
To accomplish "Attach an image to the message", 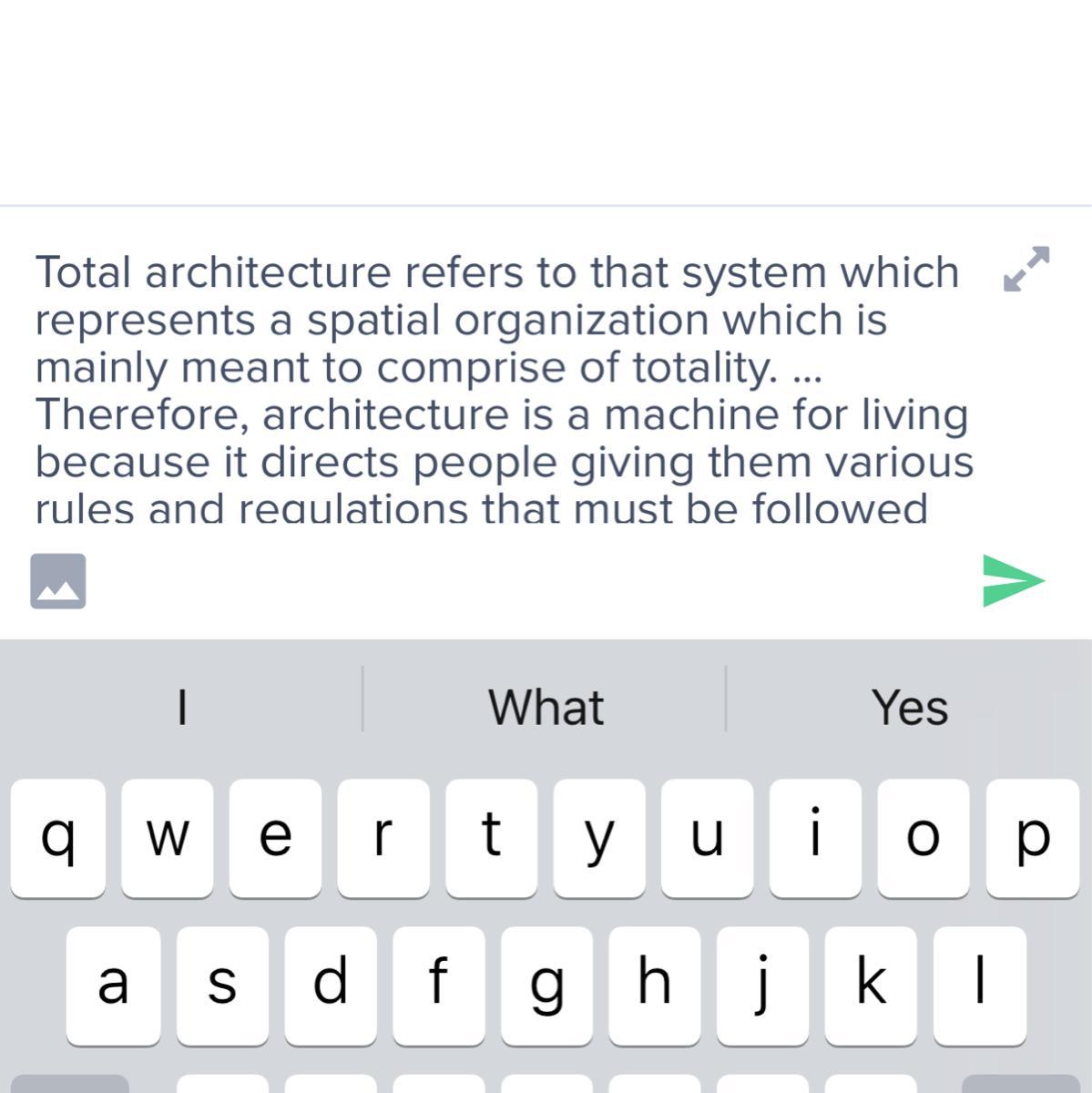I will (58, 581).
